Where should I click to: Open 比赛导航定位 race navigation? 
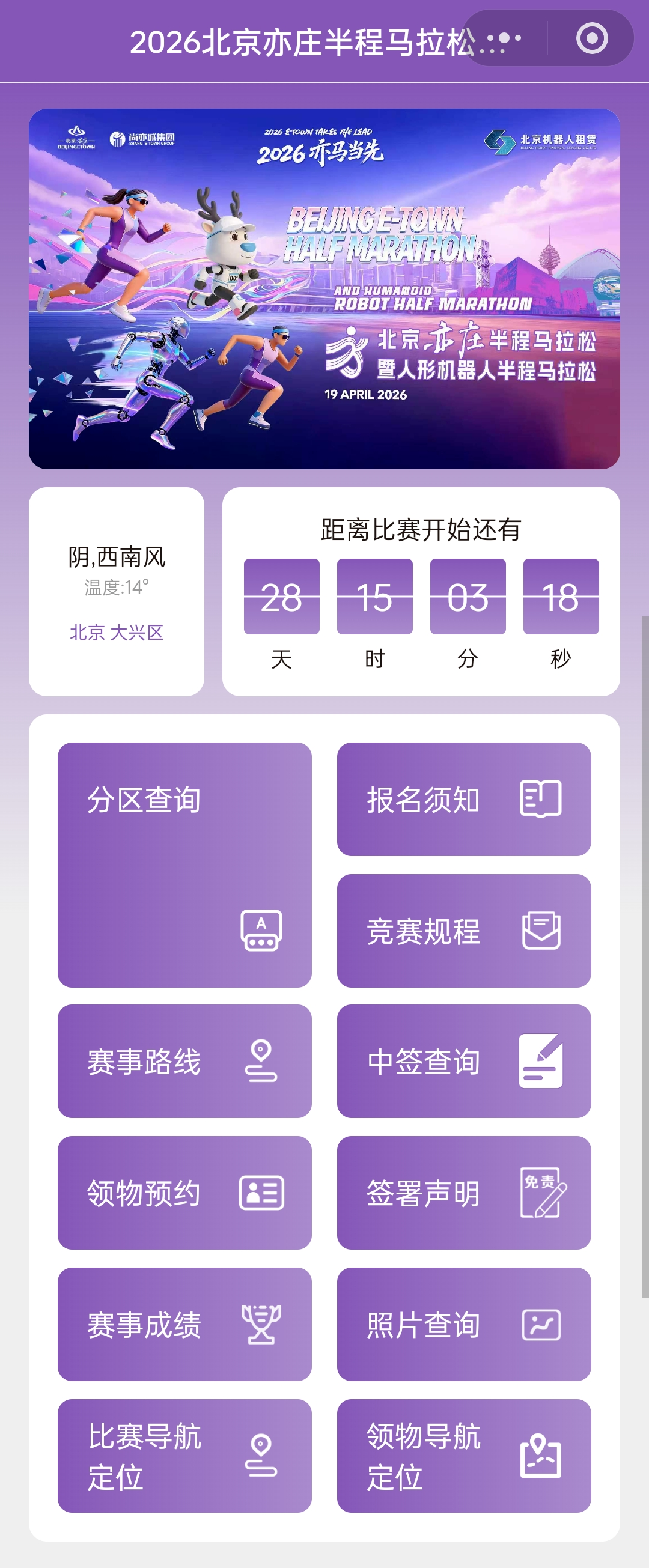click(184, 1456)
